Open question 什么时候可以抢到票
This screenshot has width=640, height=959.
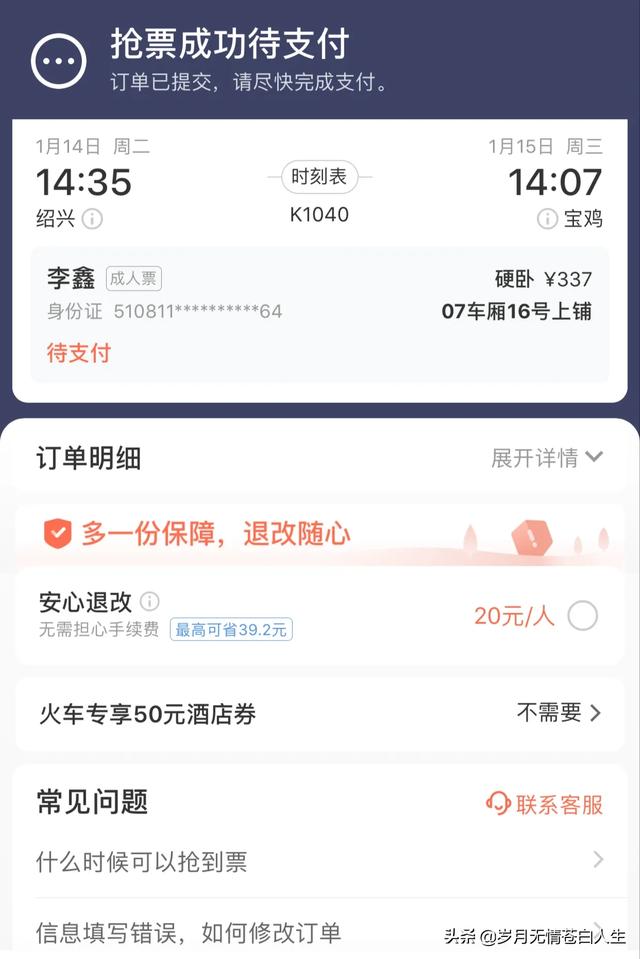pos(320,861)
